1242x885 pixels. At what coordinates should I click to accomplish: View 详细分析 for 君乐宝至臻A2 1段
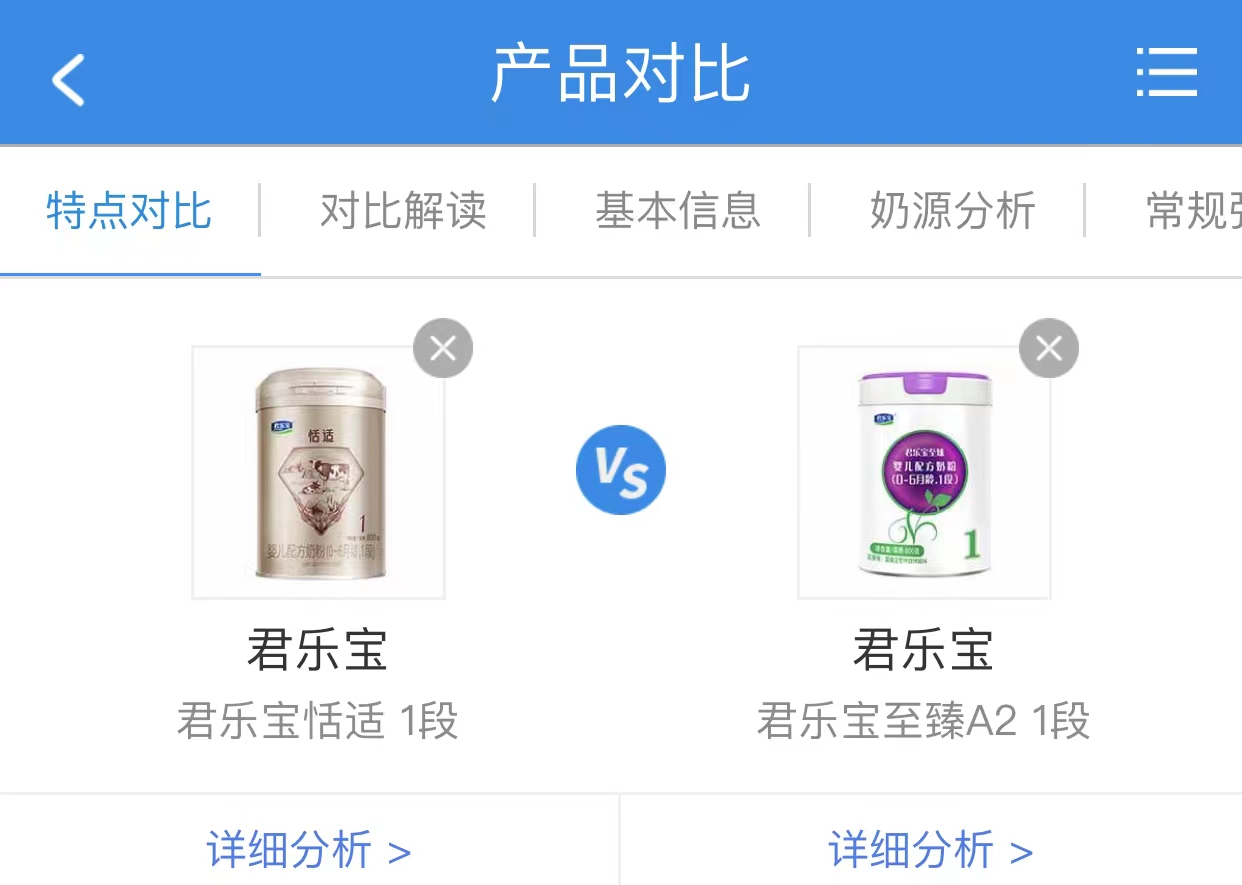click(x=930, y=851)
